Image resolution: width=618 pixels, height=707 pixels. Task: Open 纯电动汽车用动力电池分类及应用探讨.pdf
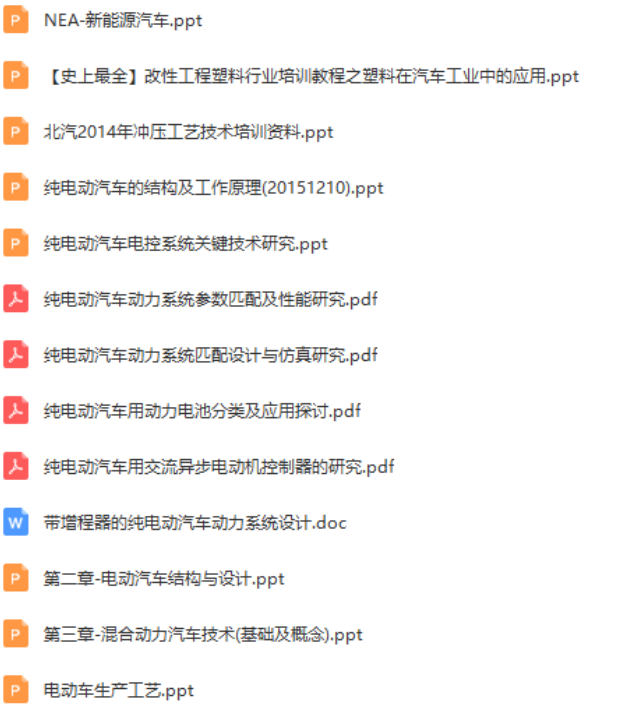click(202, 411)
